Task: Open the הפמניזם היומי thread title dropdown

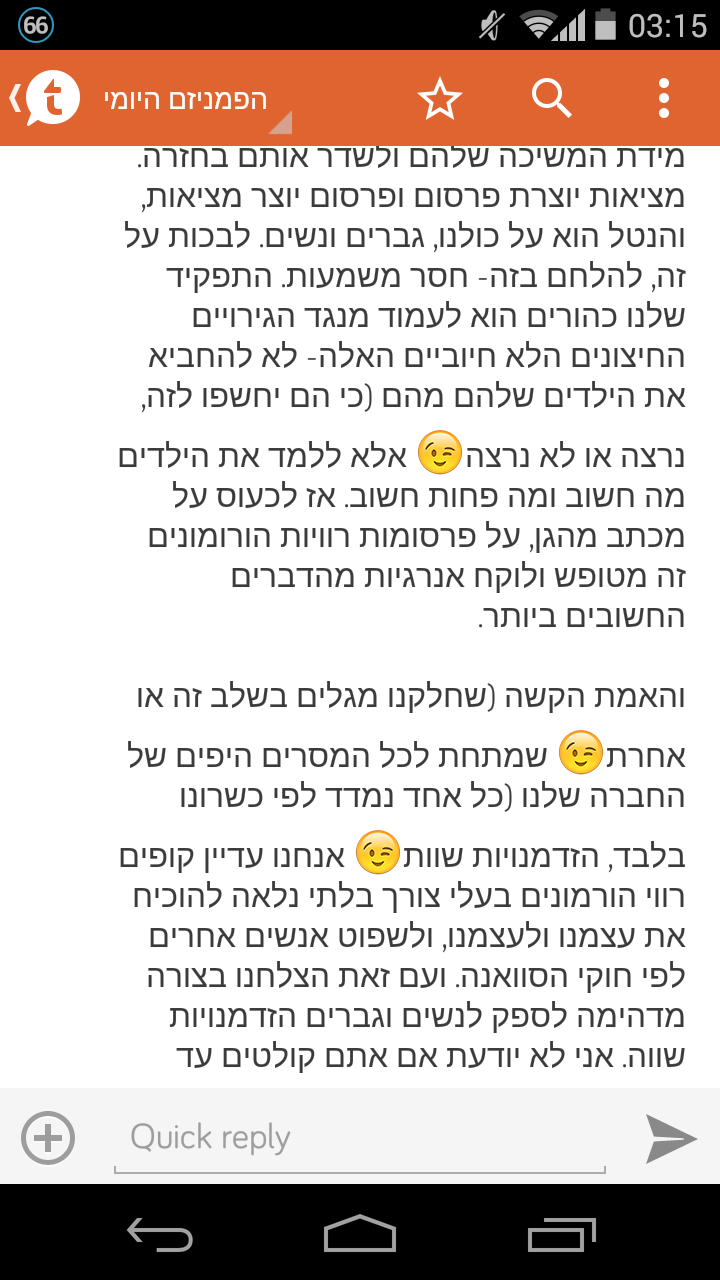Action: [x=190, y=100]
